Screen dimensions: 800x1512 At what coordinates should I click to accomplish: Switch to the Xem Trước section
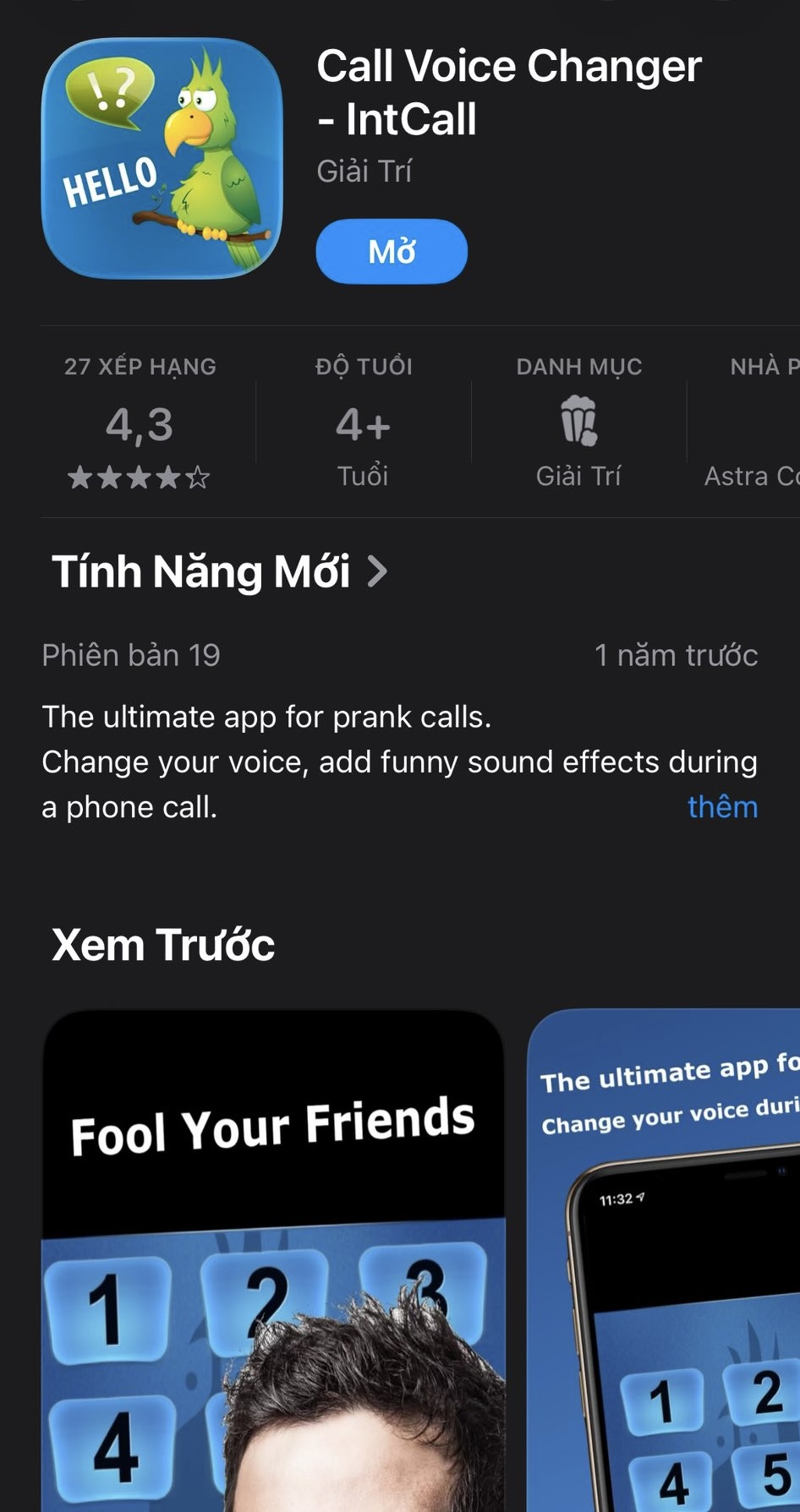(162, 945)
